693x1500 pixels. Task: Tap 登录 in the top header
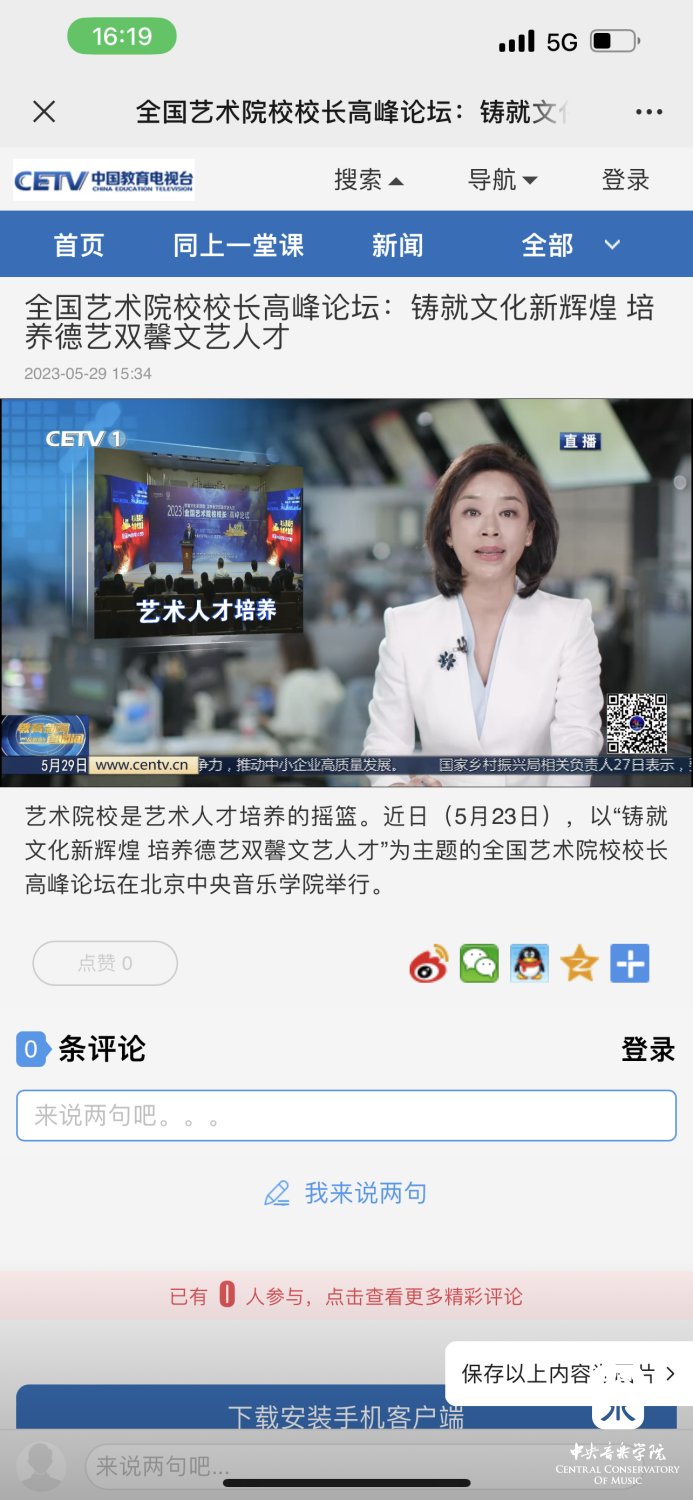click(x=626, y=180)
